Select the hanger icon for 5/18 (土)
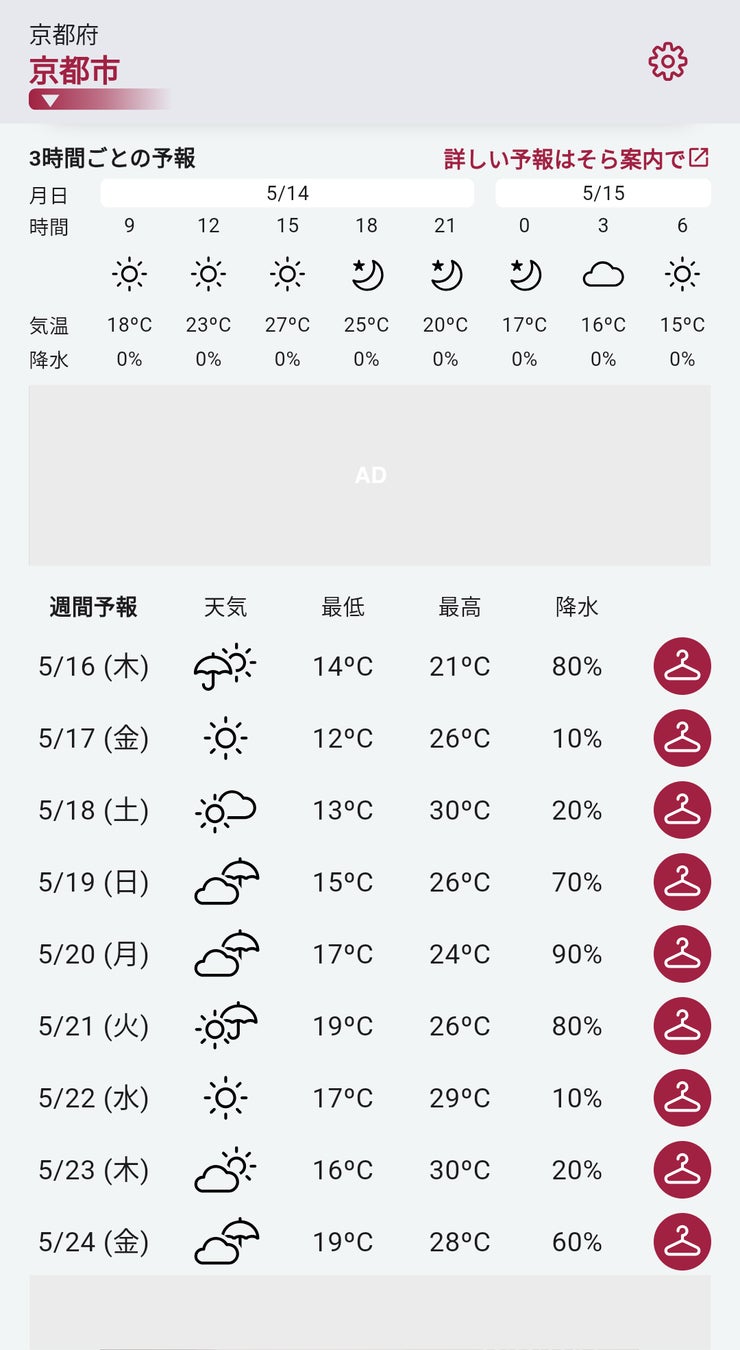 coord(682,810)
